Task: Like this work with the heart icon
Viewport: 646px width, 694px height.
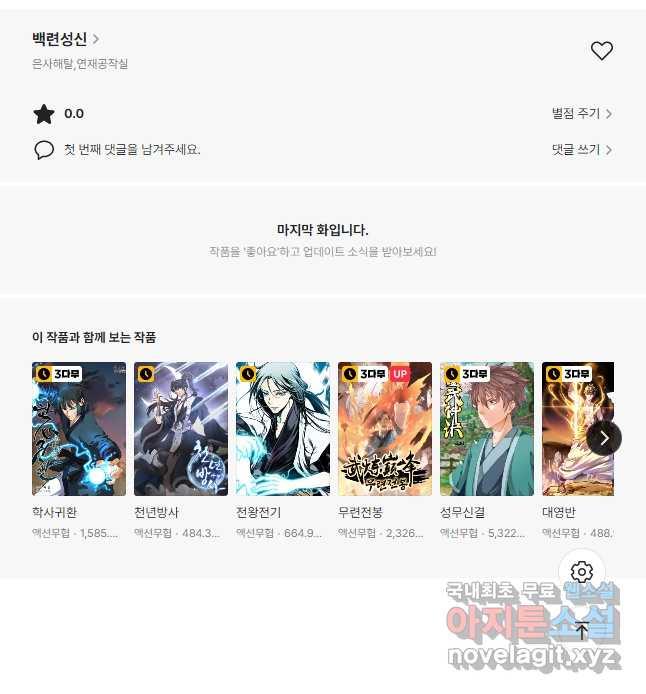Action: (601, 51)
